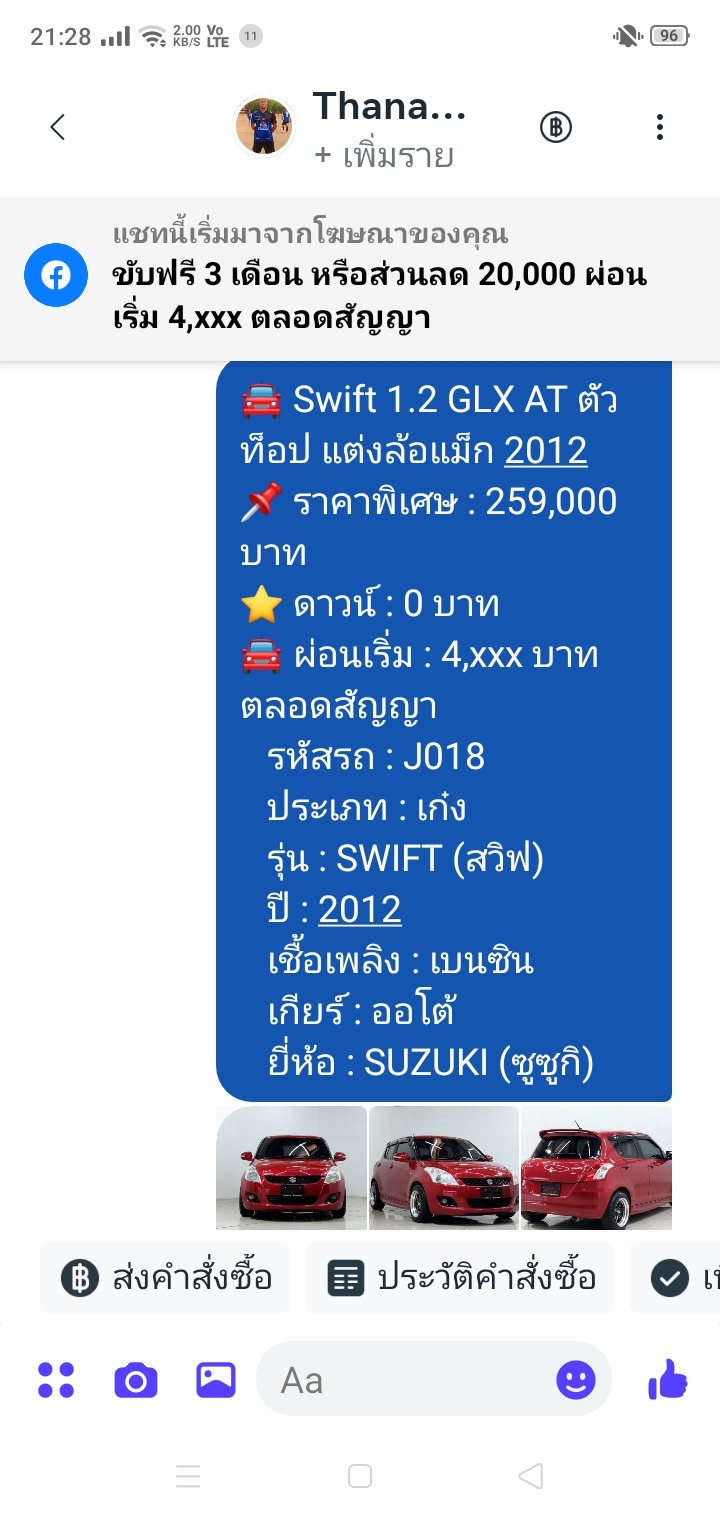Go back from the chat
Image resolution: width=720 pixels, height=1520 pixels.
pyautogui.click(x=58, y=127)
